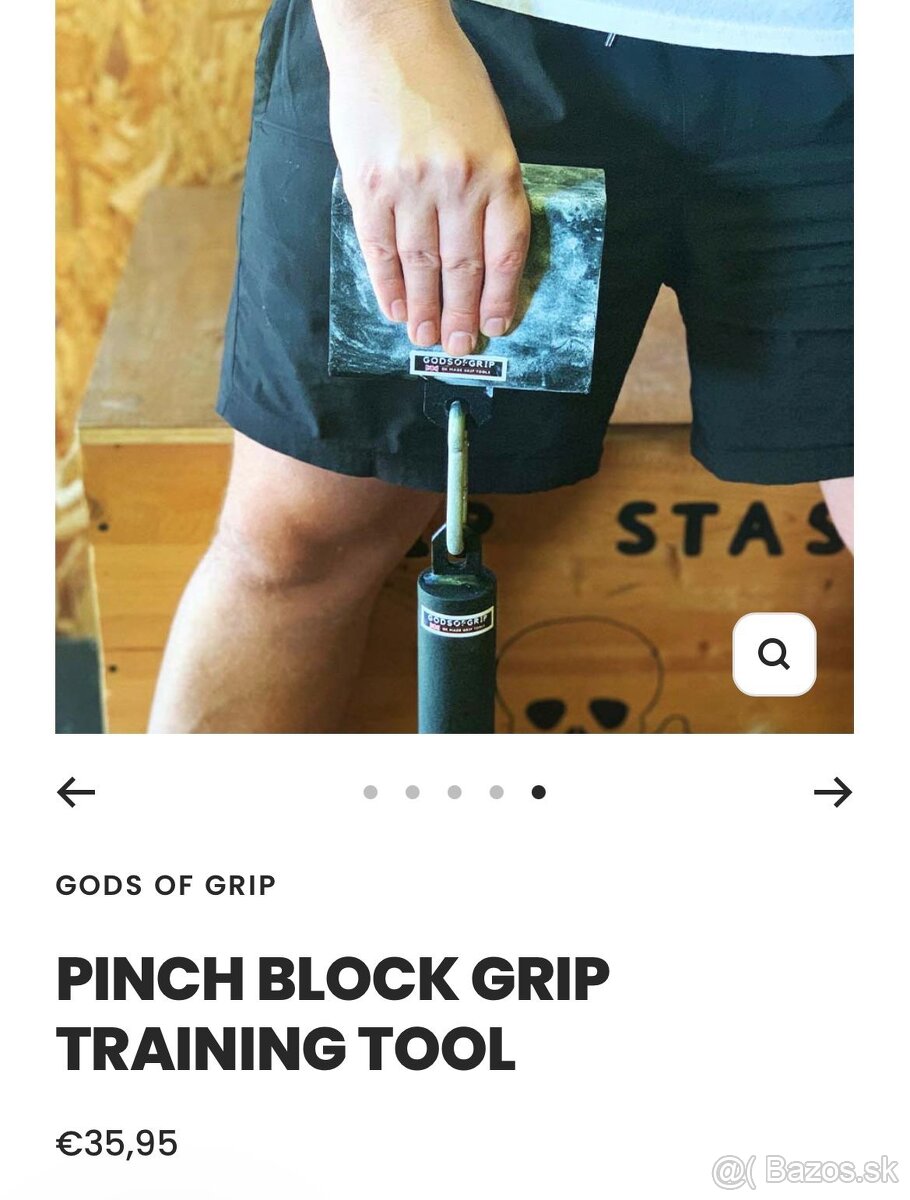Viewport: 910px width, 1200px height.
Task: Zoom into the product image
Action: click(x=774, y=654)
